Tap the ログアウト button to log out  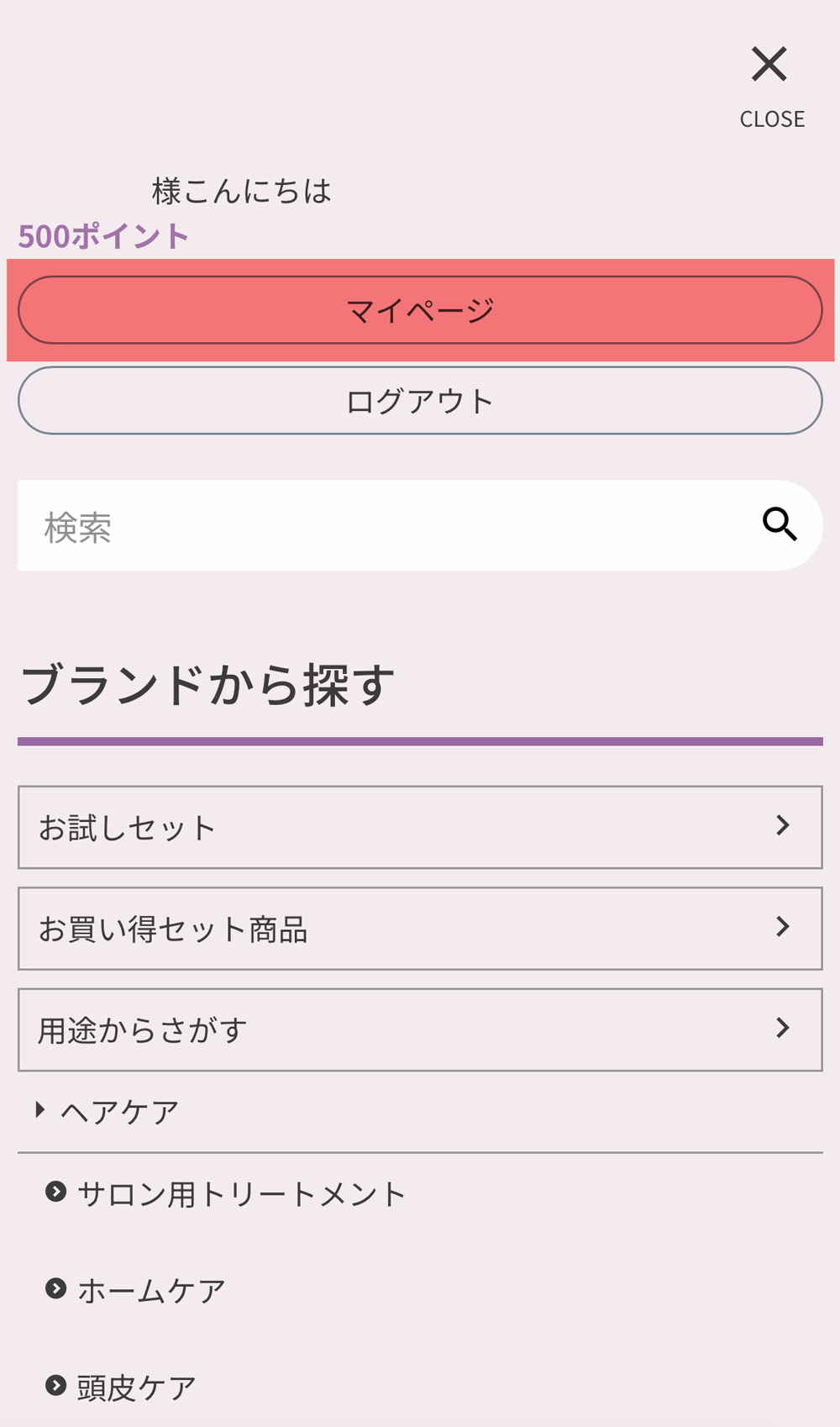(420, 401)
